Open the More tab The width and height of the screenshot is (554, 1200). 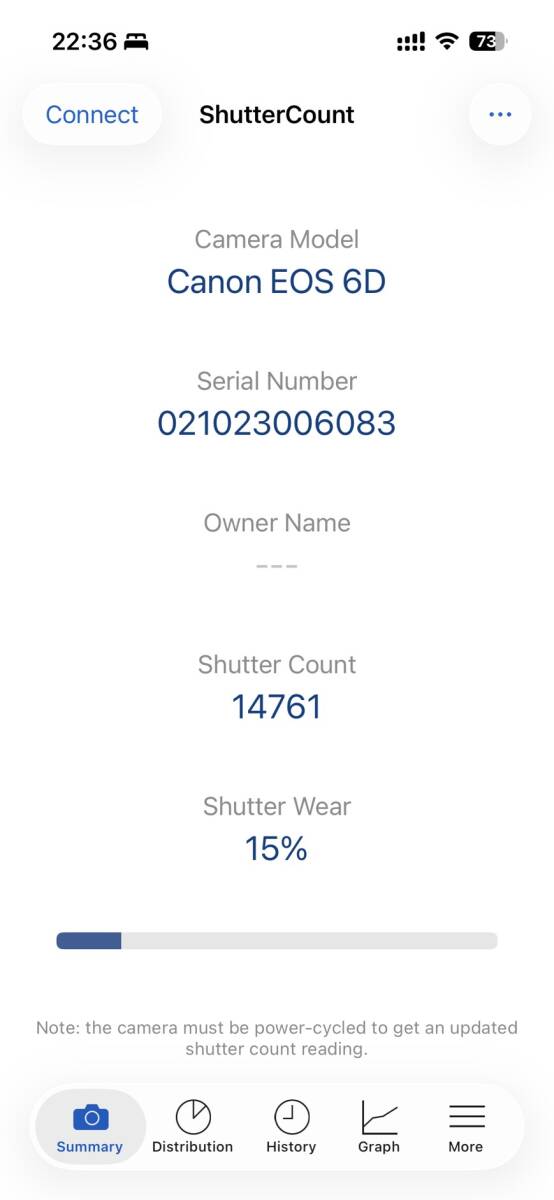(466, 1127)
